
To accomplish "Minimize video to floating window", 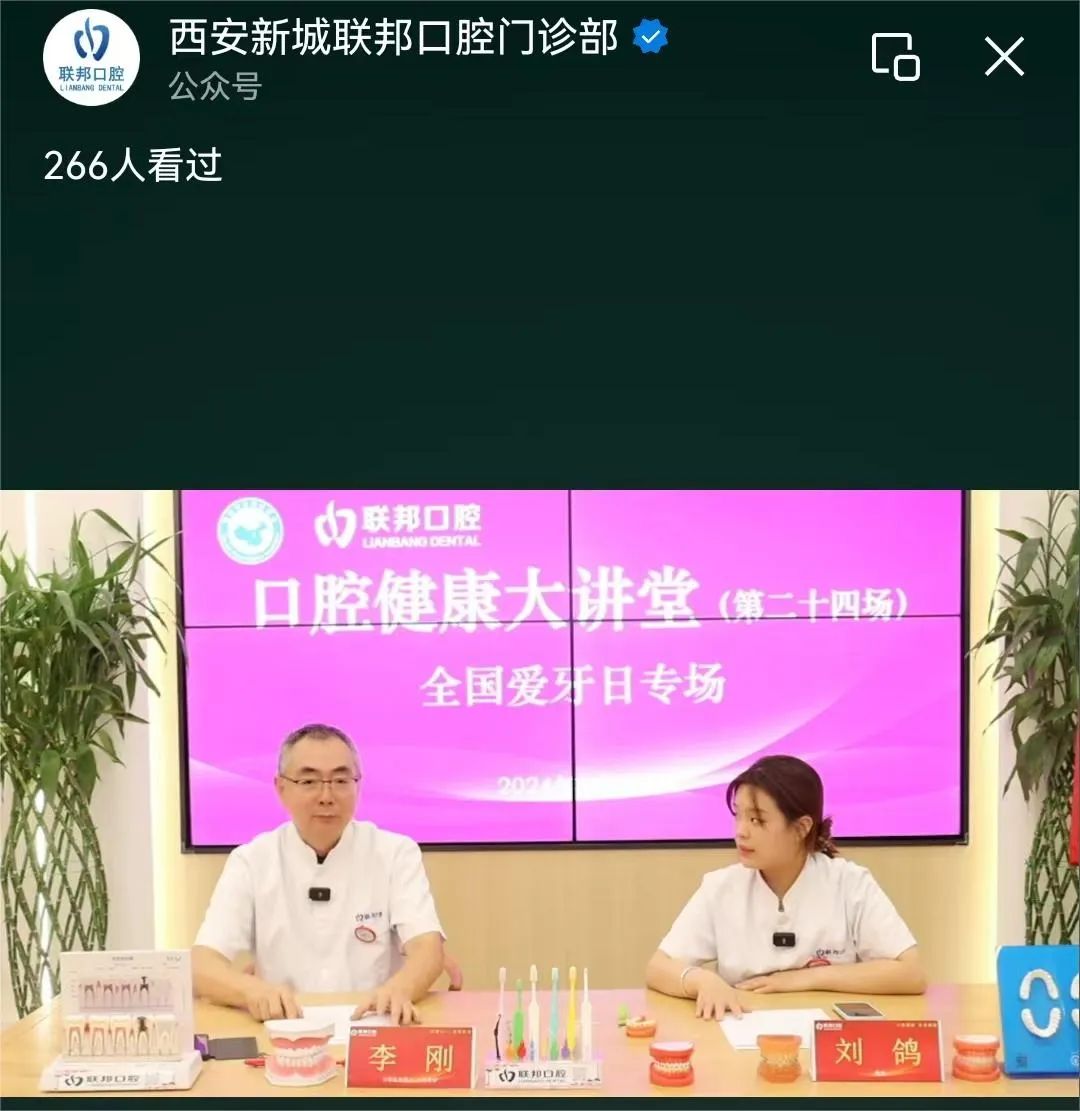I will click(x=895, y=56).
